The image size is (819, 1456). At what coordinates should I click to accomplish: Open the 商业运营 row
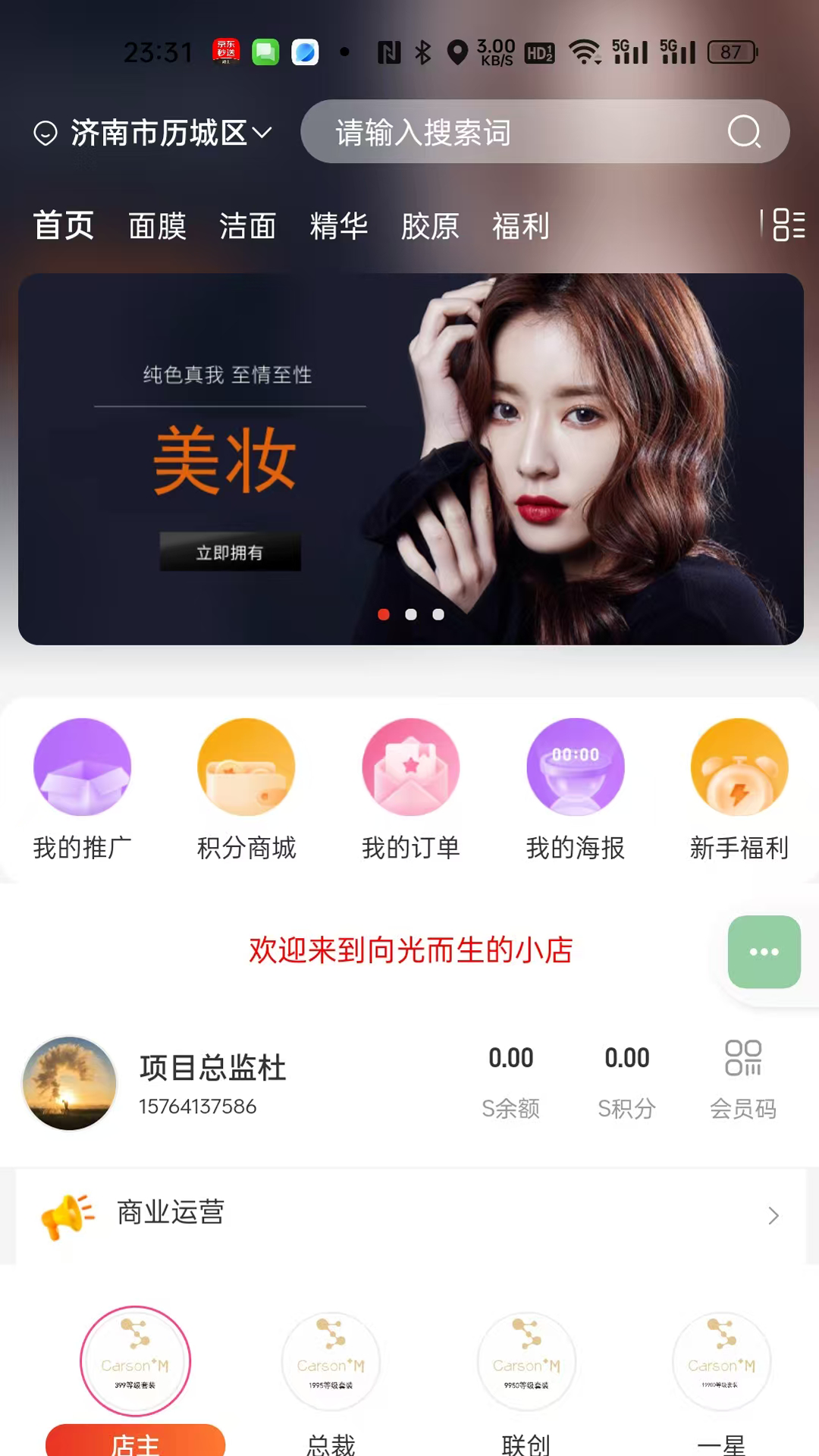[x=410, y=1215]
